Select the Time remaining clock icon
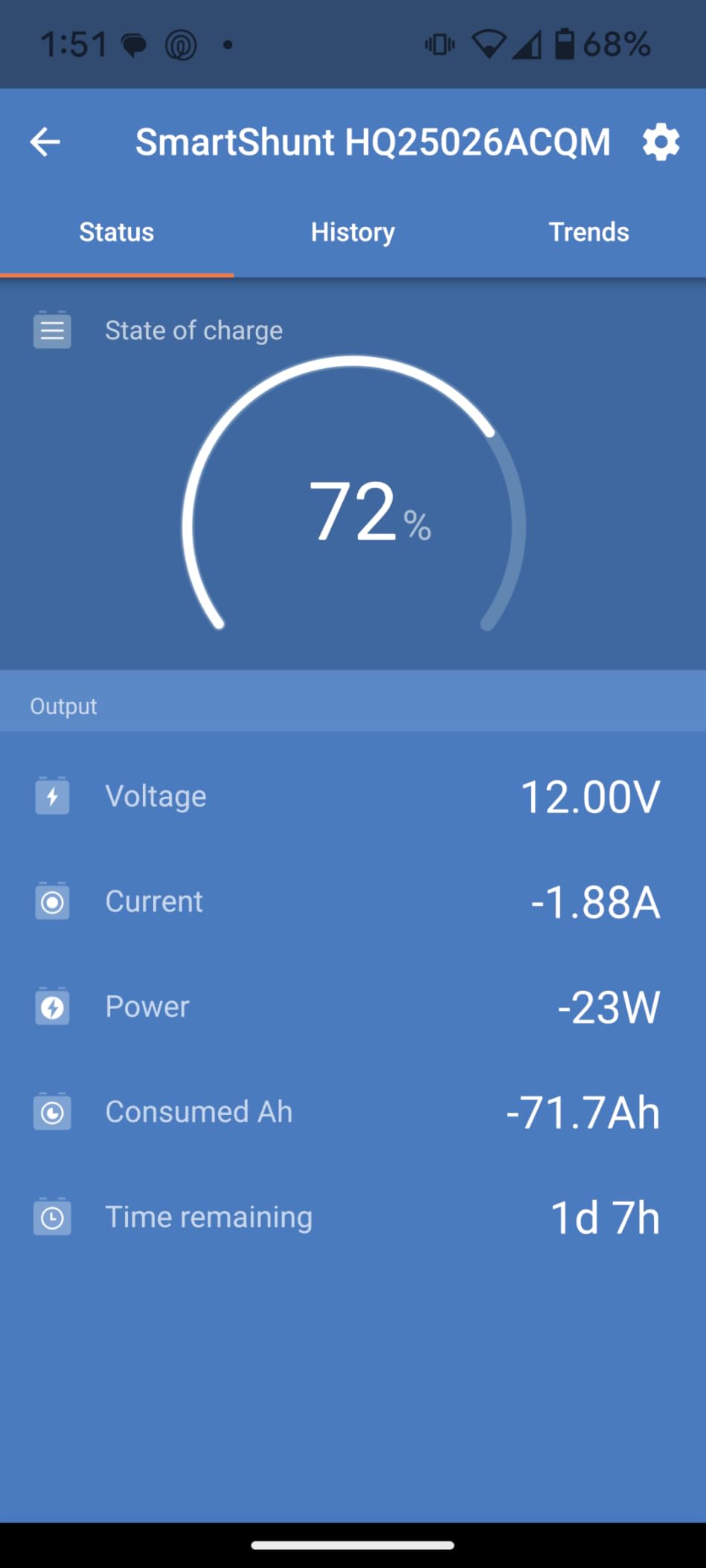 pos(52,1218)
